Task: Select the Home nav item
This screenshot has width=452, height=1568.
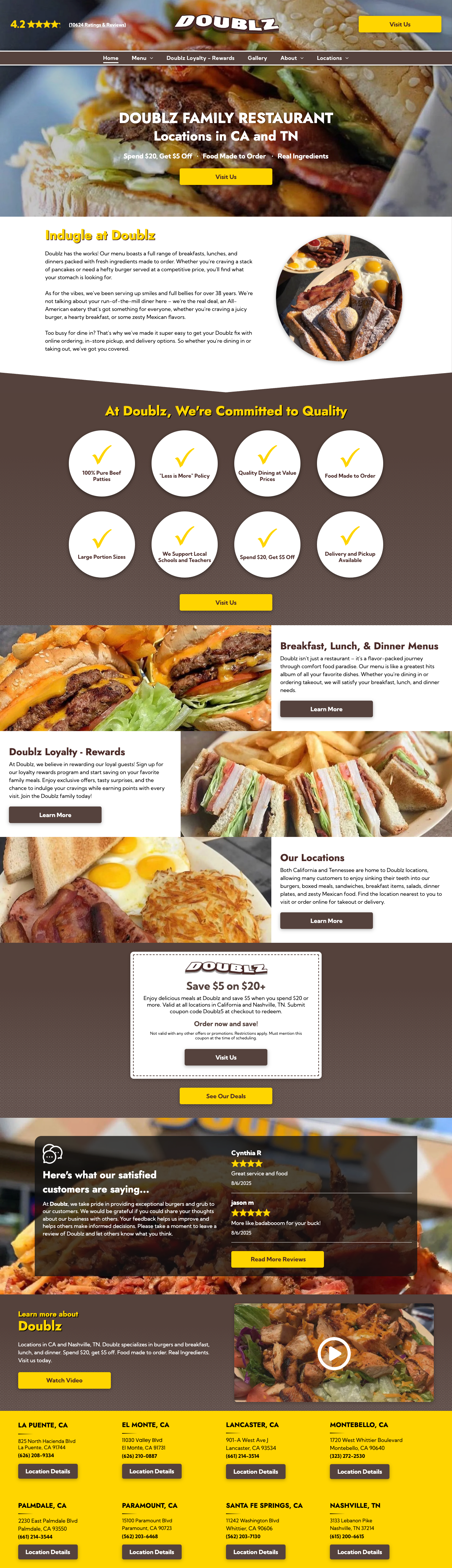Action: click(111, 59)
